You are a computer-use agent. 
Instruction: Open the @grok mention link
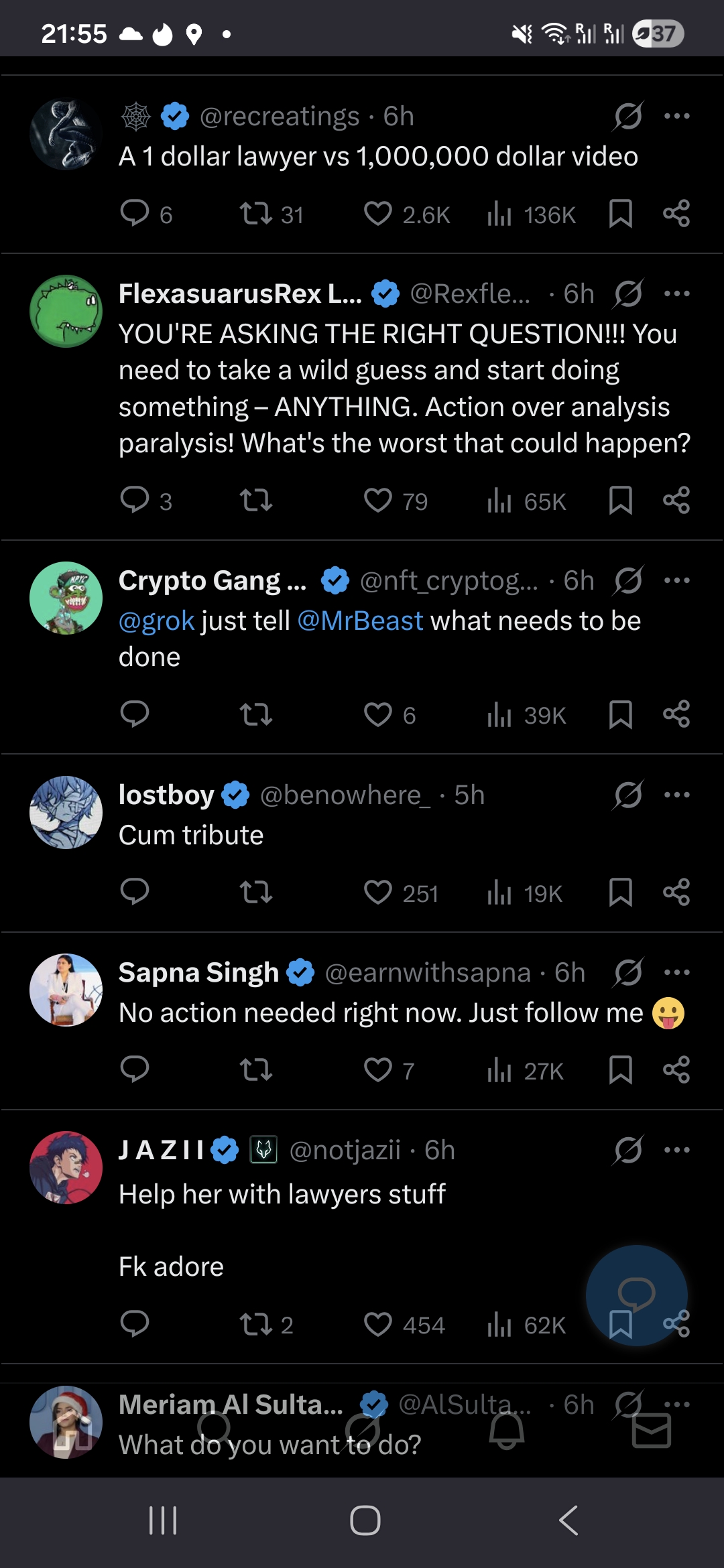157,621
